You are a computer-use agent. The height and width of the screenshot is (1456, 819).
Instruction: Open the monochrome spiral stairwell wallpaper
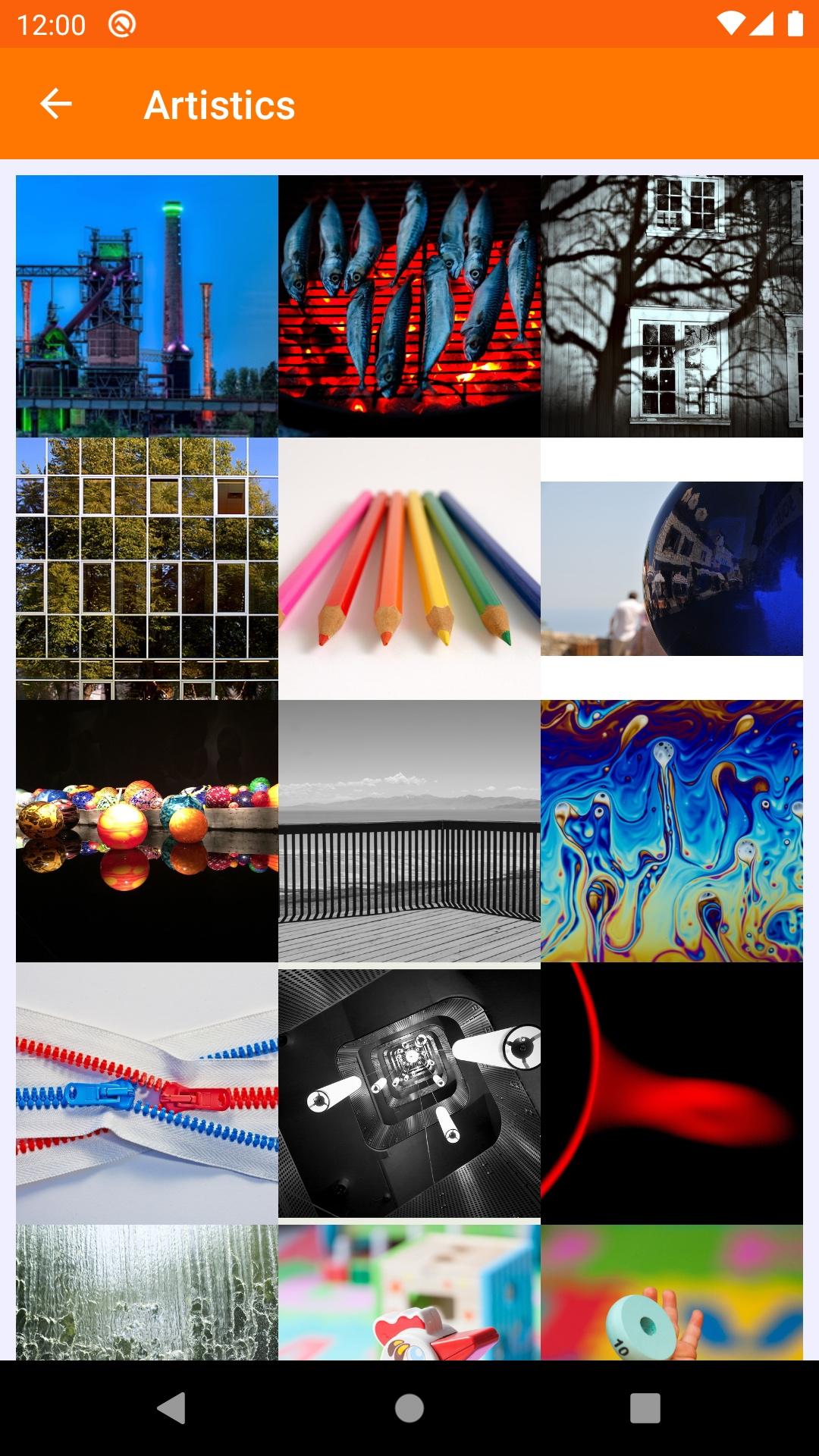[x=409, y=1093]
